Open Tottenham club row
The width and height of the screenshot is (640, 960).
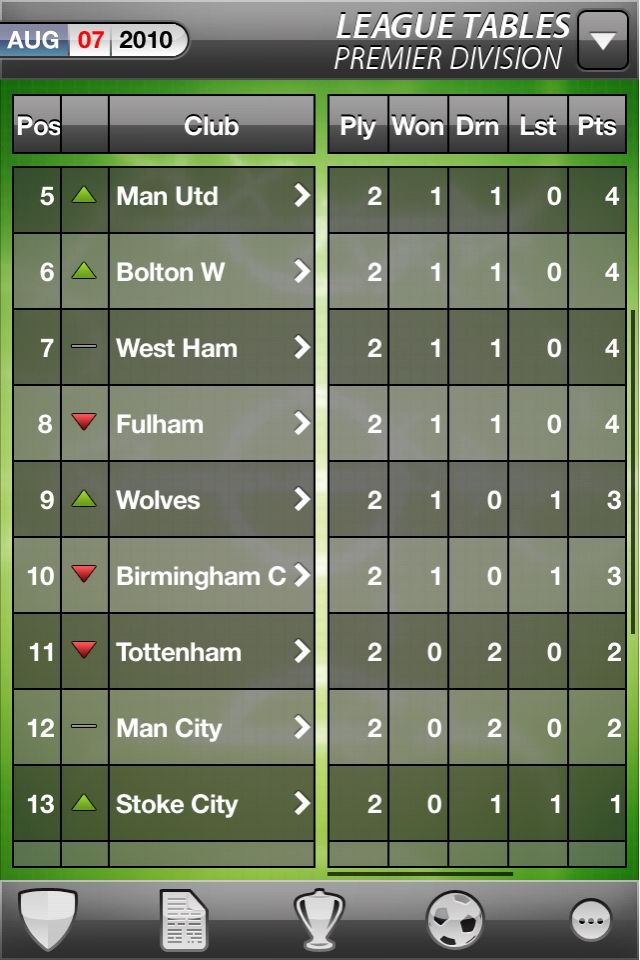(x=212, y=652)
